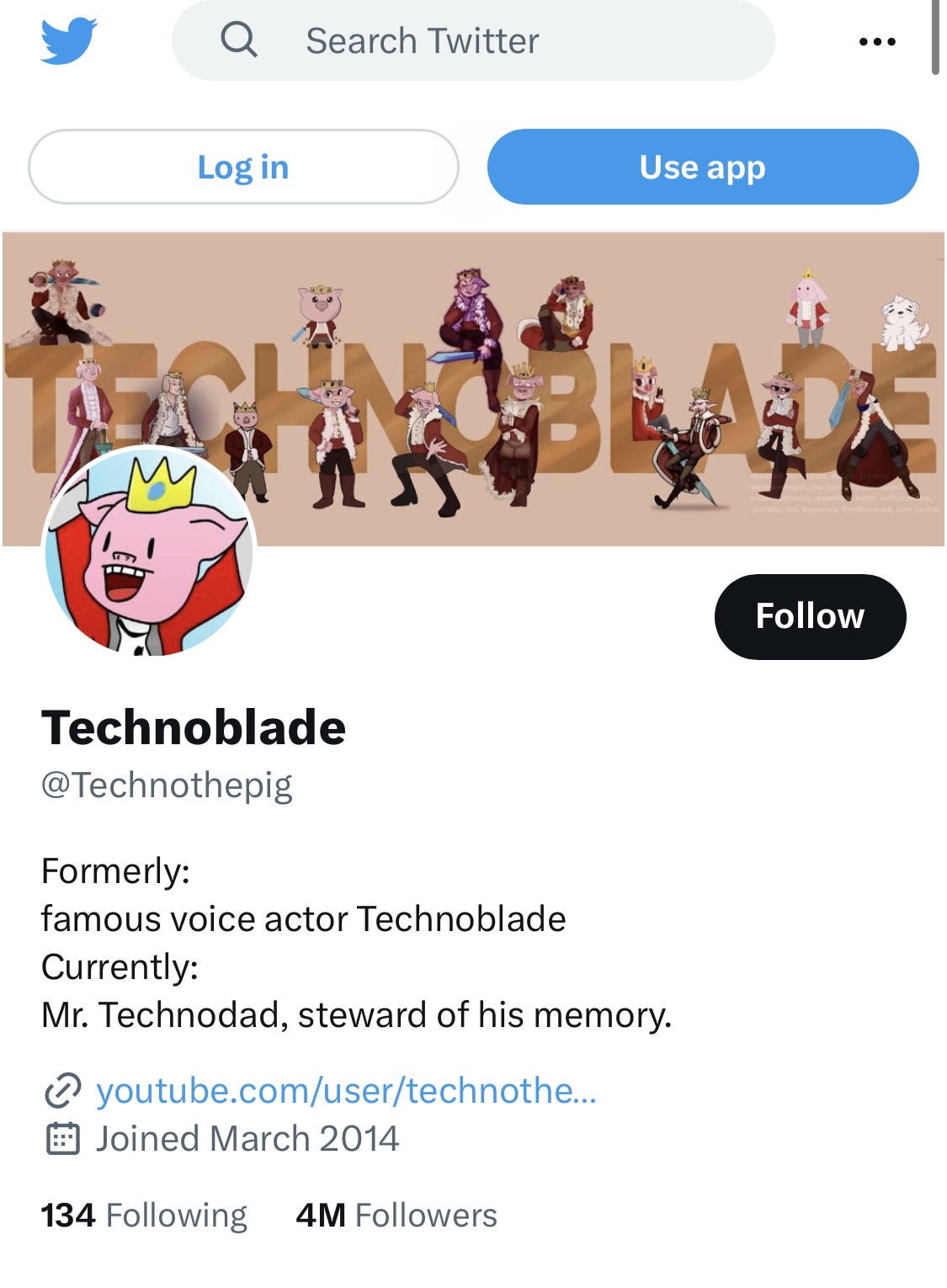The height and width of the screenshot is (1288, 947).
Task: Tap the Log in button
Action: (x=243, y=167)
